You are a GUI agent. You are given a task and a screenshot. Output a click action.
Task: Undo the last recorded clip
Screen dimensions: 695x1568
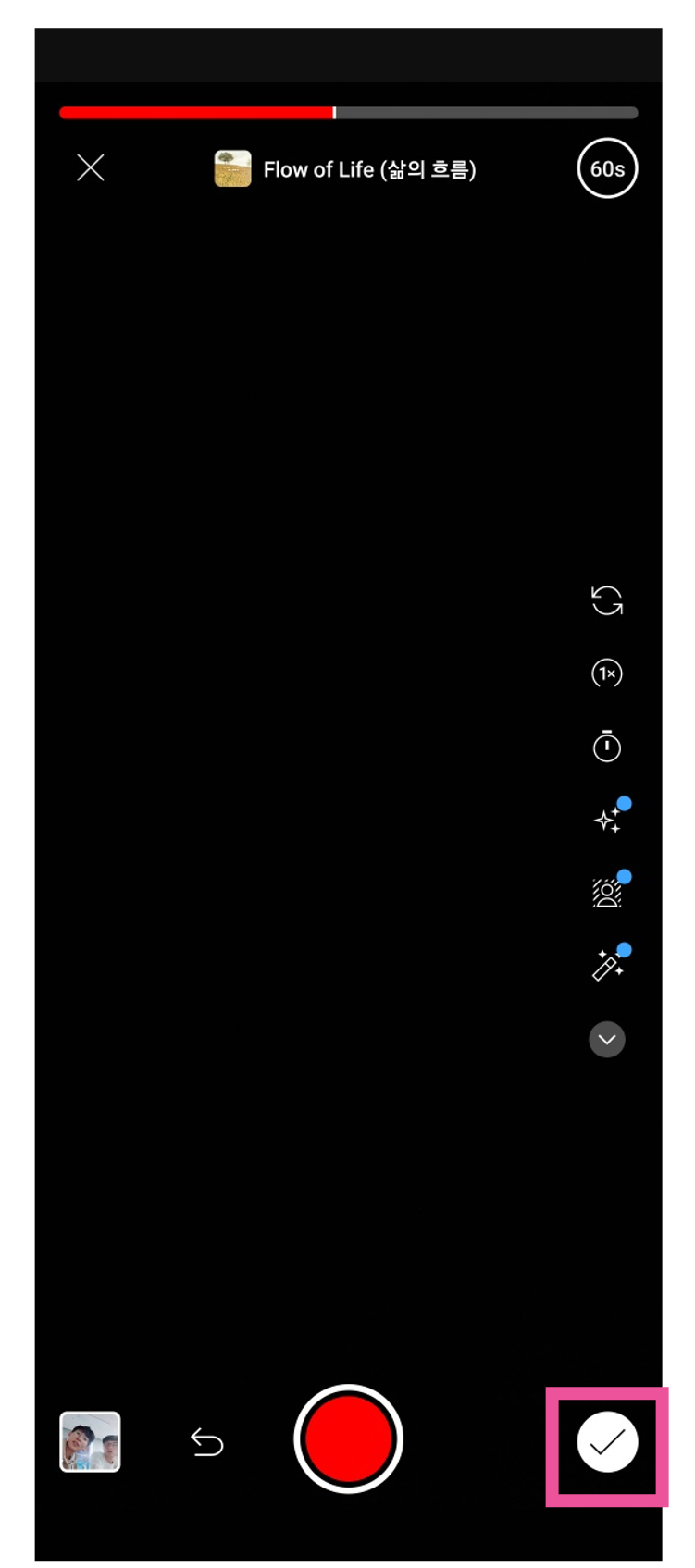tap(206, 1441)
